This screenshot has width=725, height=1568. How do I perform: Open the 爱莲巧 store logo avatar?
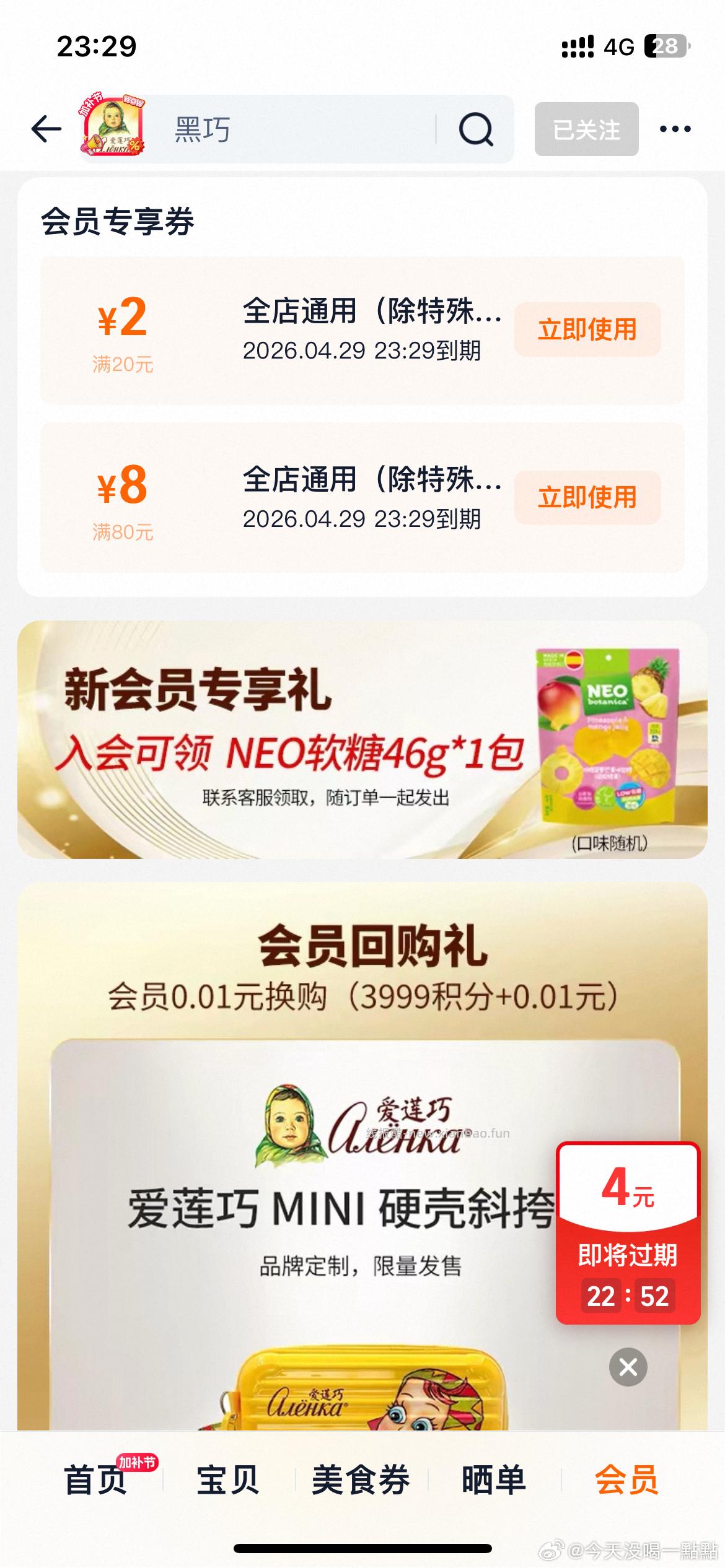tap(113, 127)
